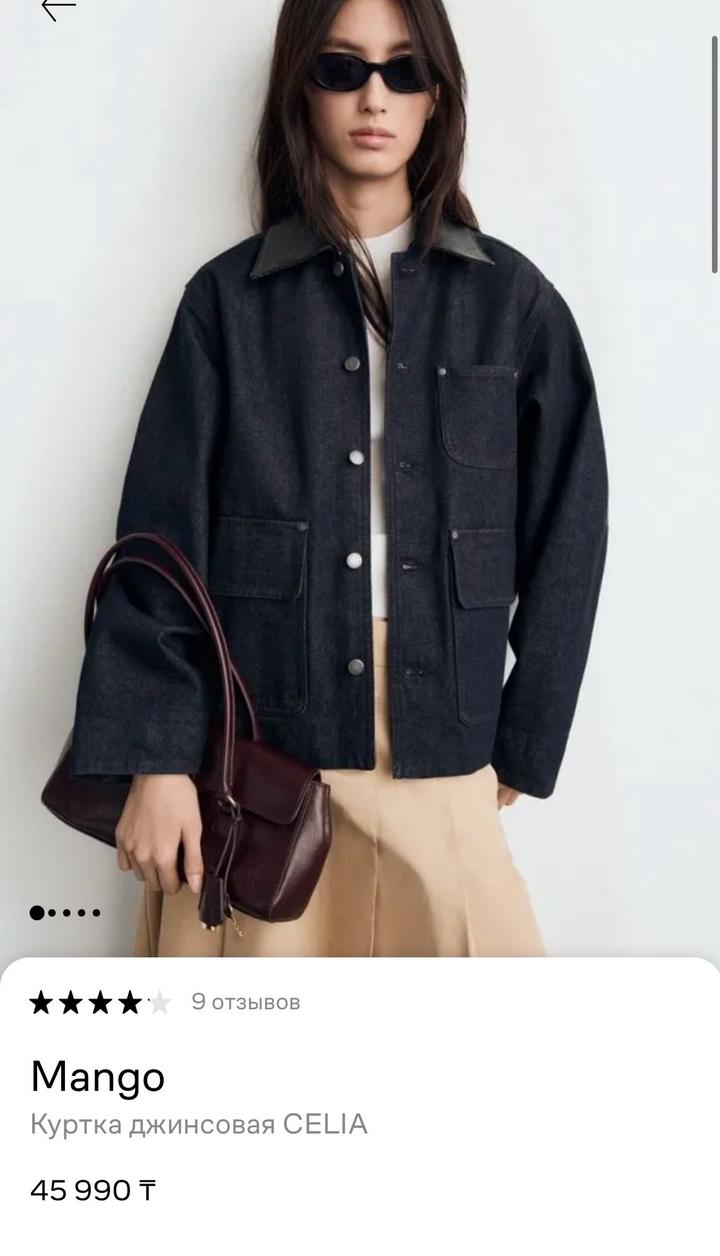Open the product photo fullscreen

pyautogui.click(x=360, y=480)
